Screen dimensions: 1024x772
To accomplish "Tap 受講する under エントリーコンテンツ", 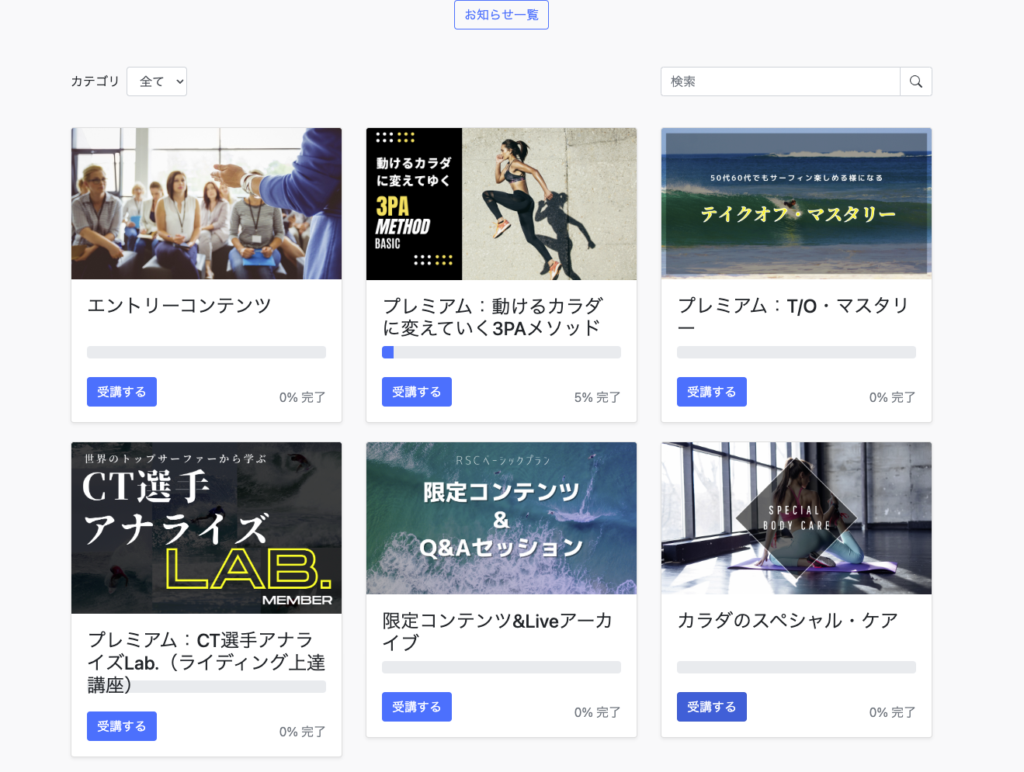I will [x=122, y=392].
